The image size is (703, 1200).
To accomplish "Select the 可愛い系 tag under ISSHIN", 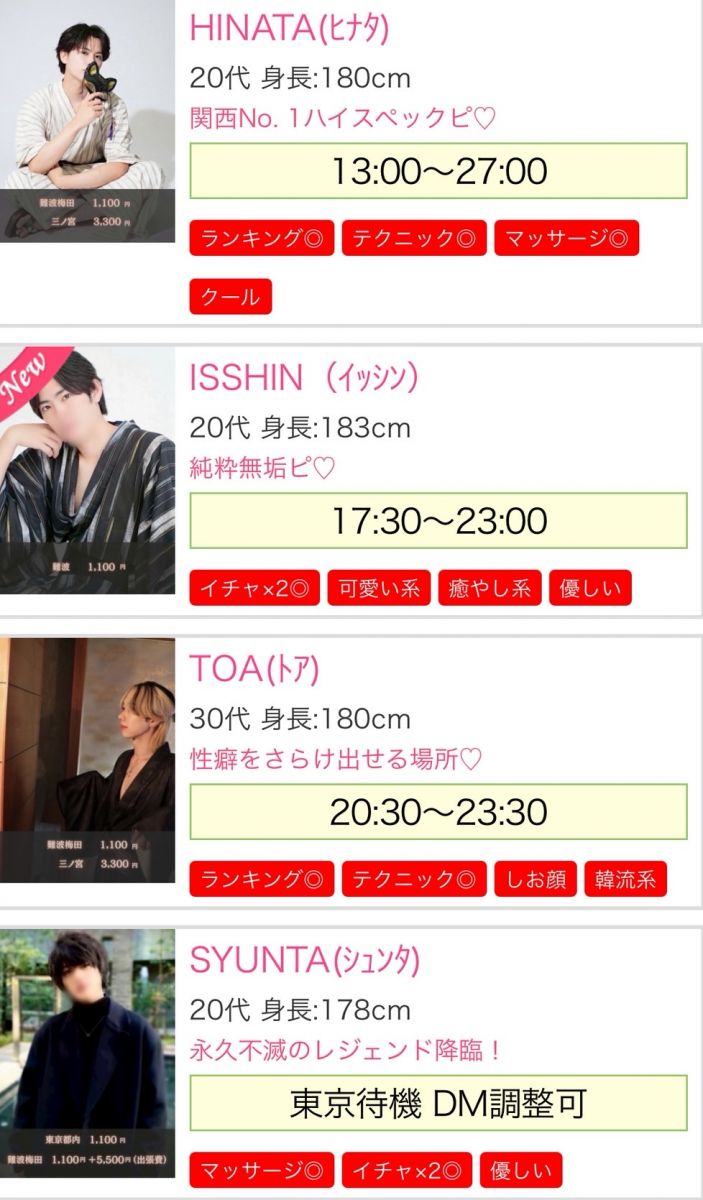I will click(x=379, y=588).
